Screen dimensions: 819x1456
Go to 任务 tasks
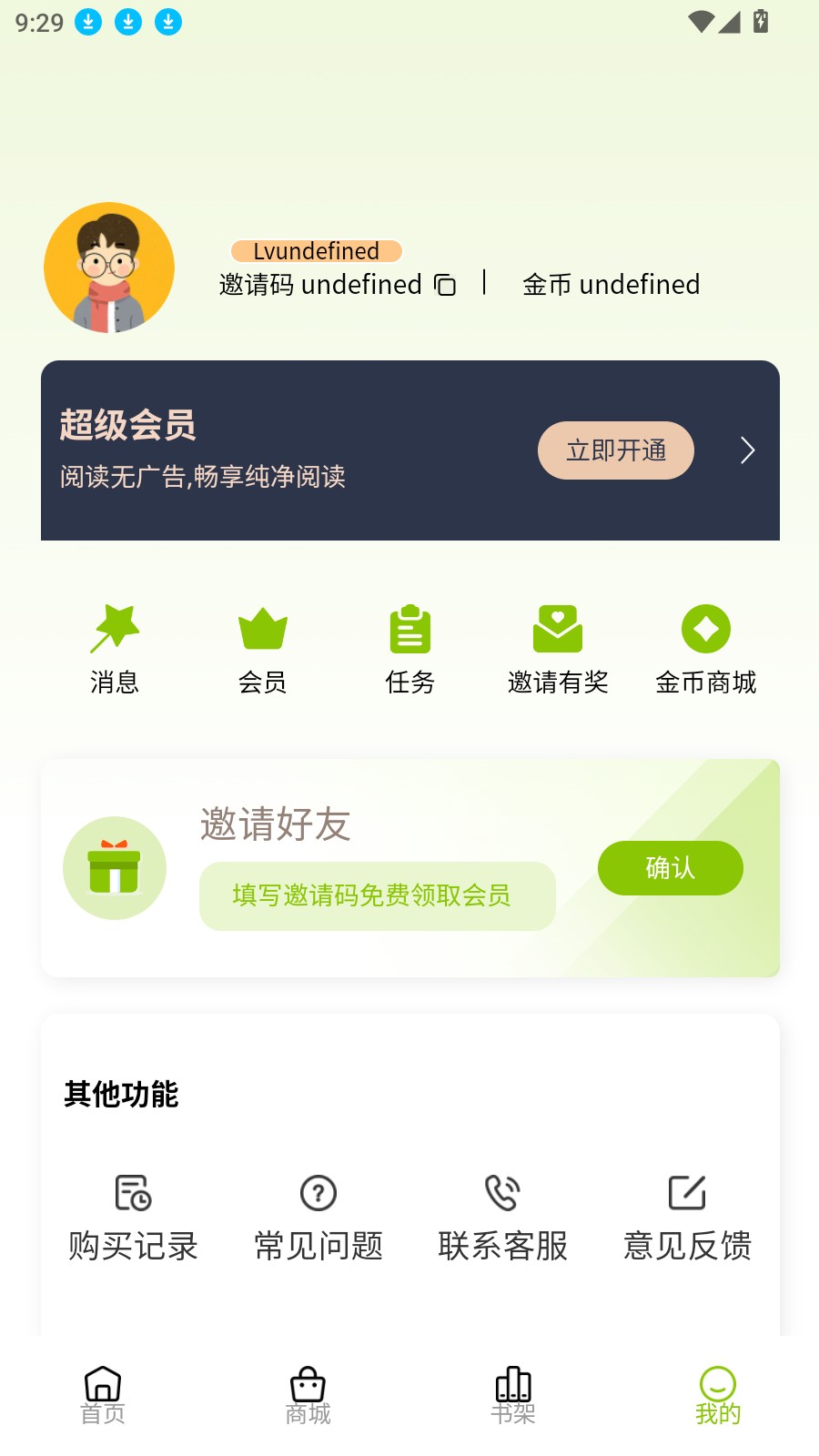point(410,649)
